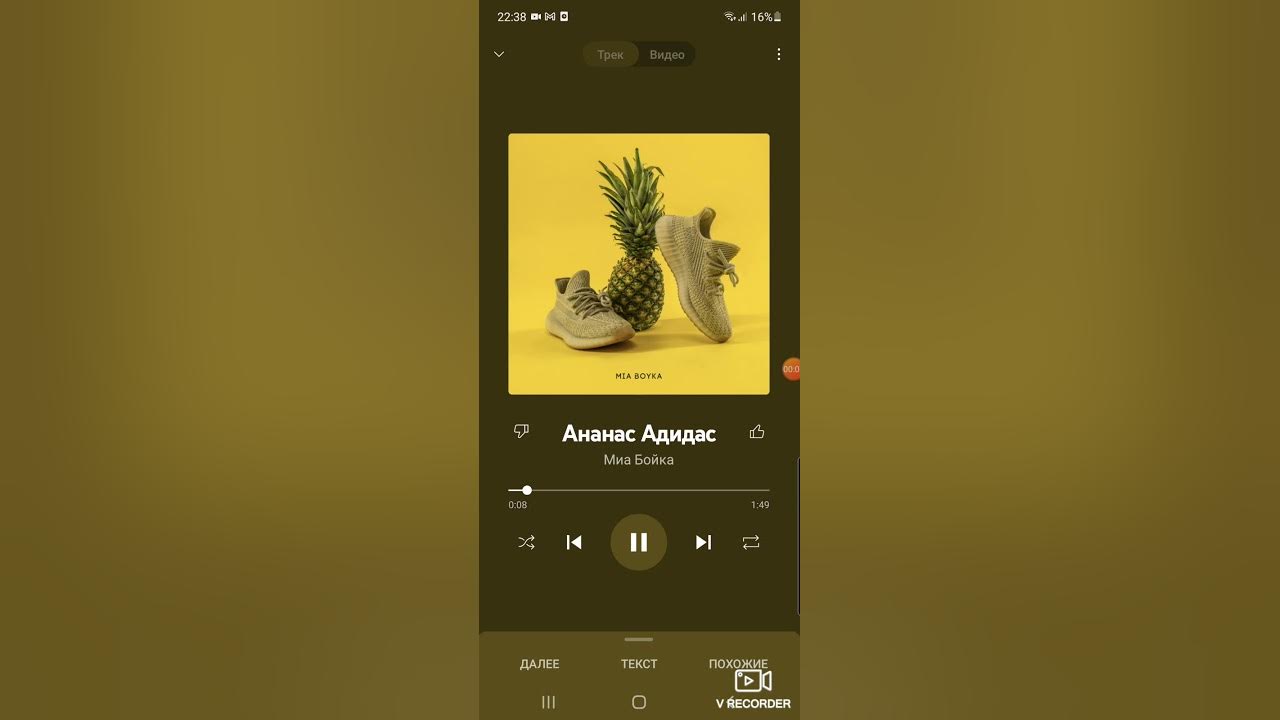Screen dimensions: 1280x720
Task: Collapse the player with the down chevron
Action: coord(499,54)
